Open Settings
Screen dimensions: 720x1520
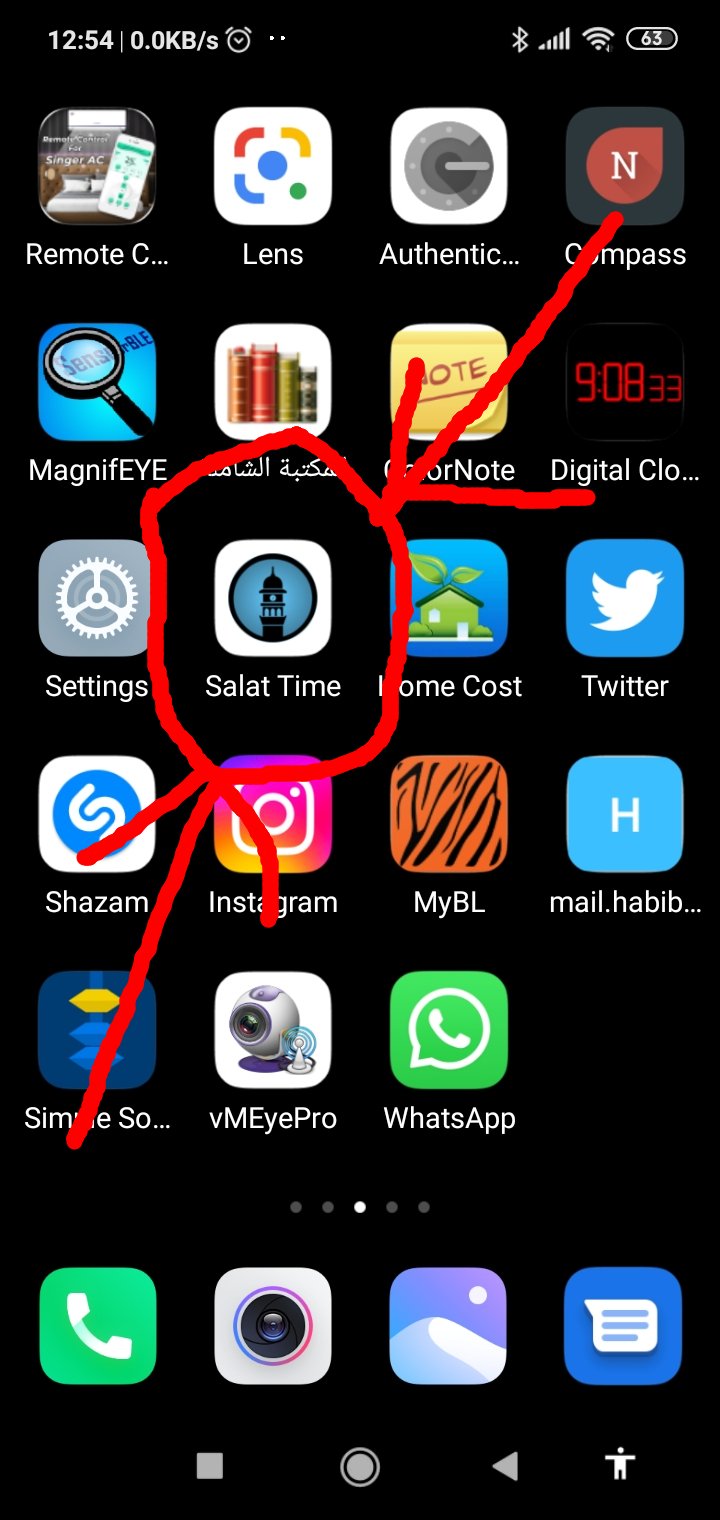click(x=97, y=598)
